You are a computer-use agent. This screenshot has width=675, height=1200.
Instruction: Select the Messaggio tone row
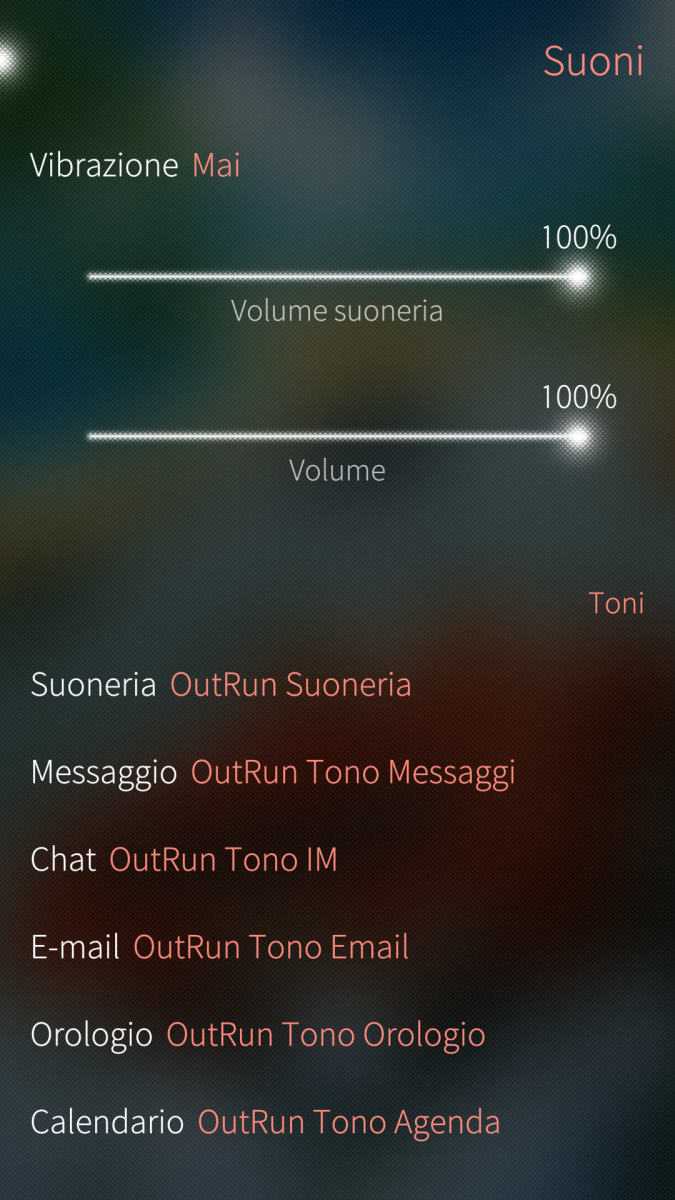click(x=272, y=772)
